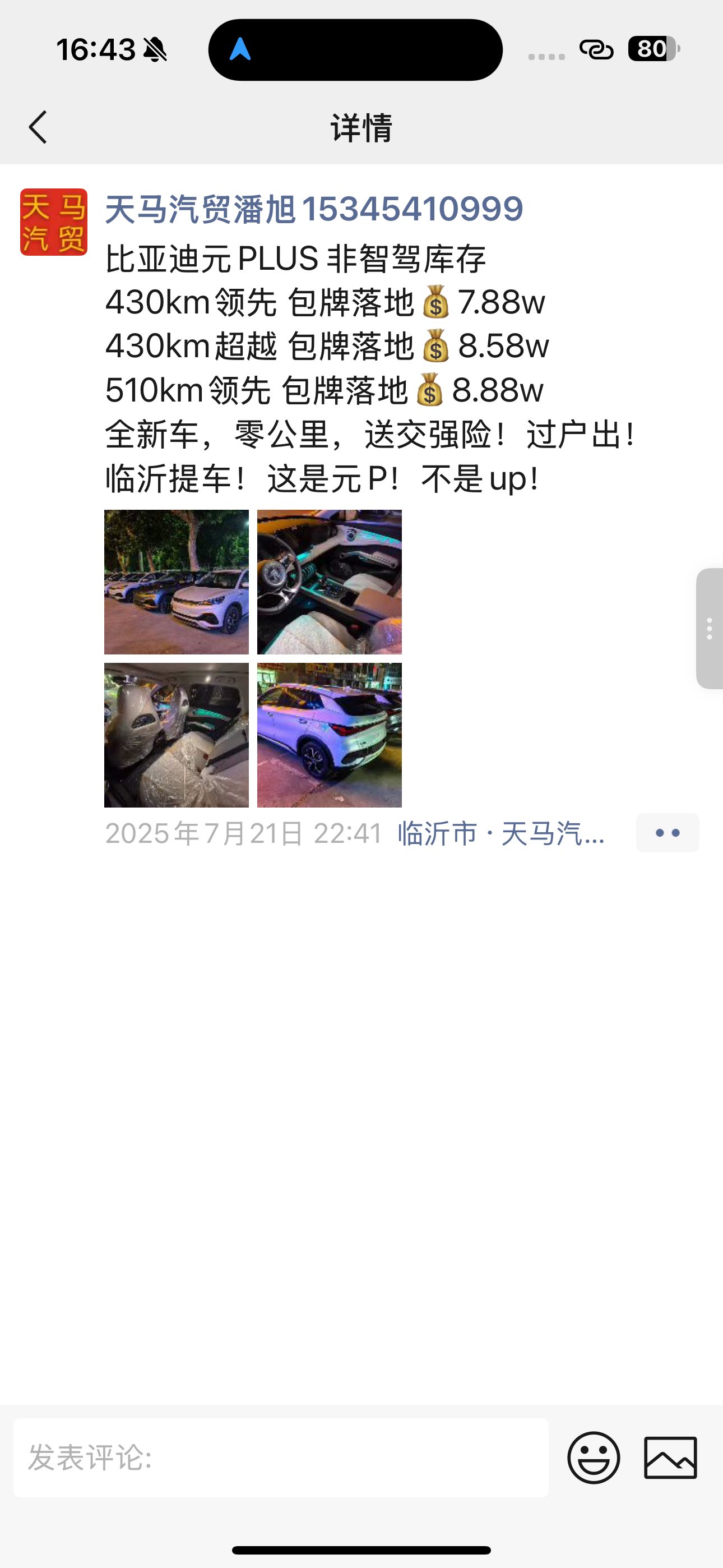The image size is (723, 1568).
Task: Open the 天马汽贸 profile avatar
Action: [x=54, y=222]
